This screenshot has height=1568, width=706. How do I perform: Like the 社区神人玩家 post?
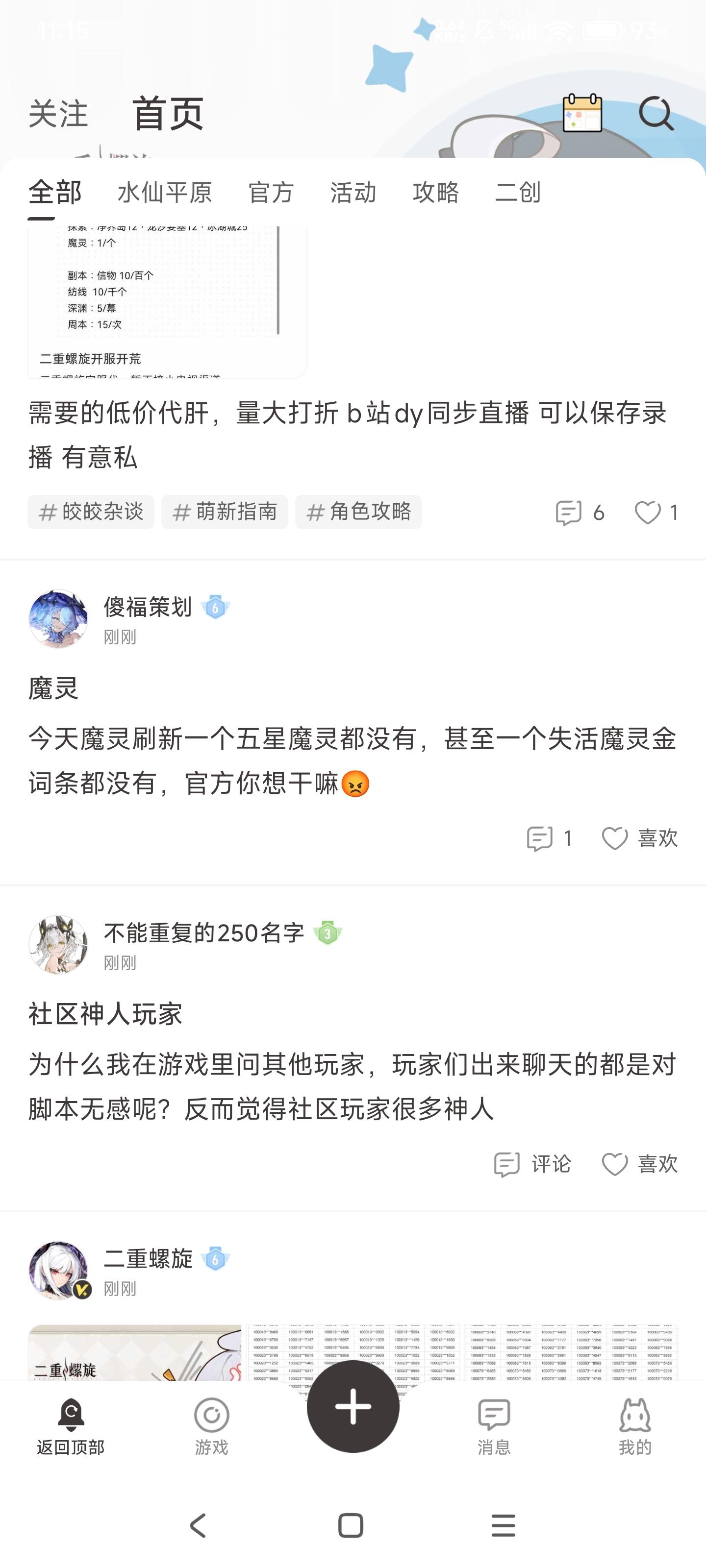coord(639,1164)
